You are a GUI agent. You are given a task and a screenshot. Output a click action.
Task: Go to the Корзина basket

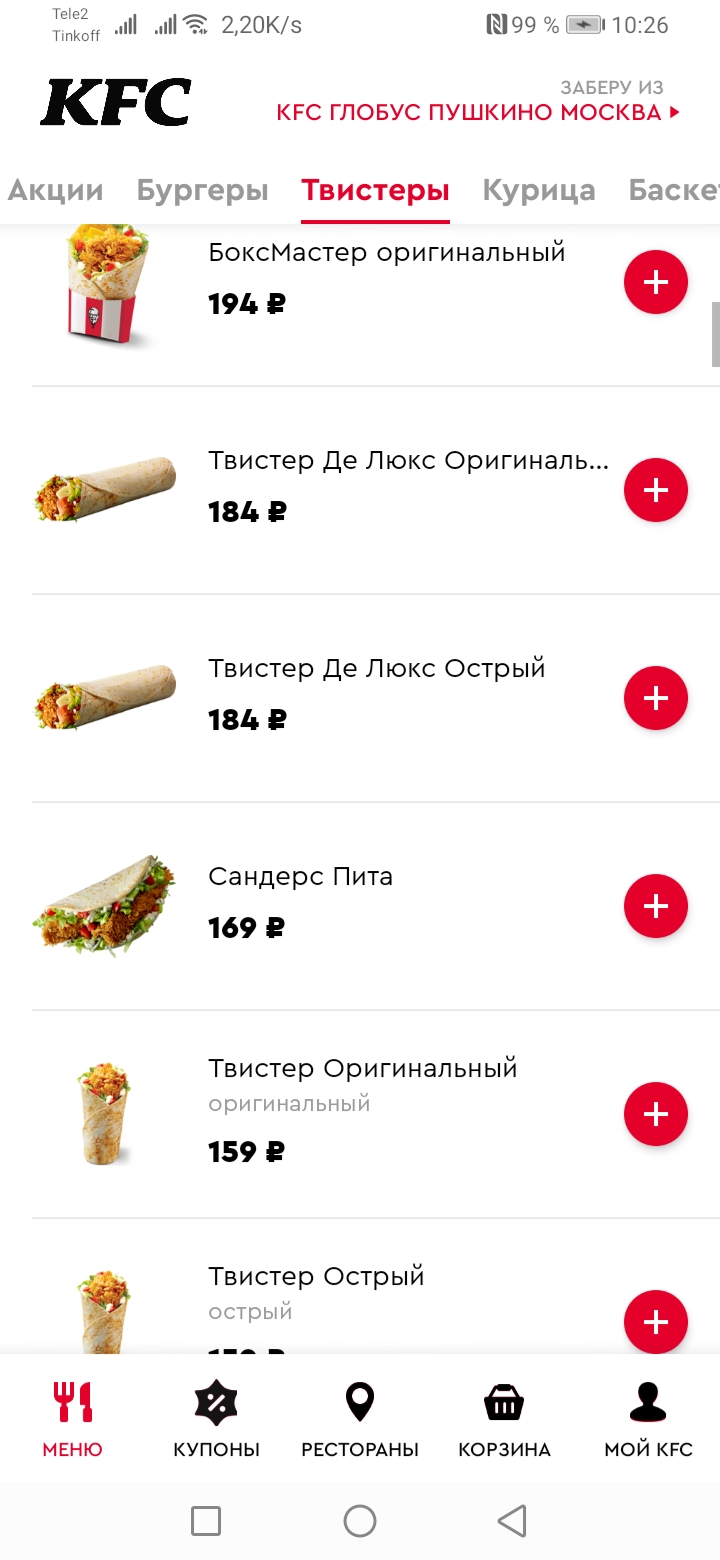pyautogui.click(x=504, y=1420)
